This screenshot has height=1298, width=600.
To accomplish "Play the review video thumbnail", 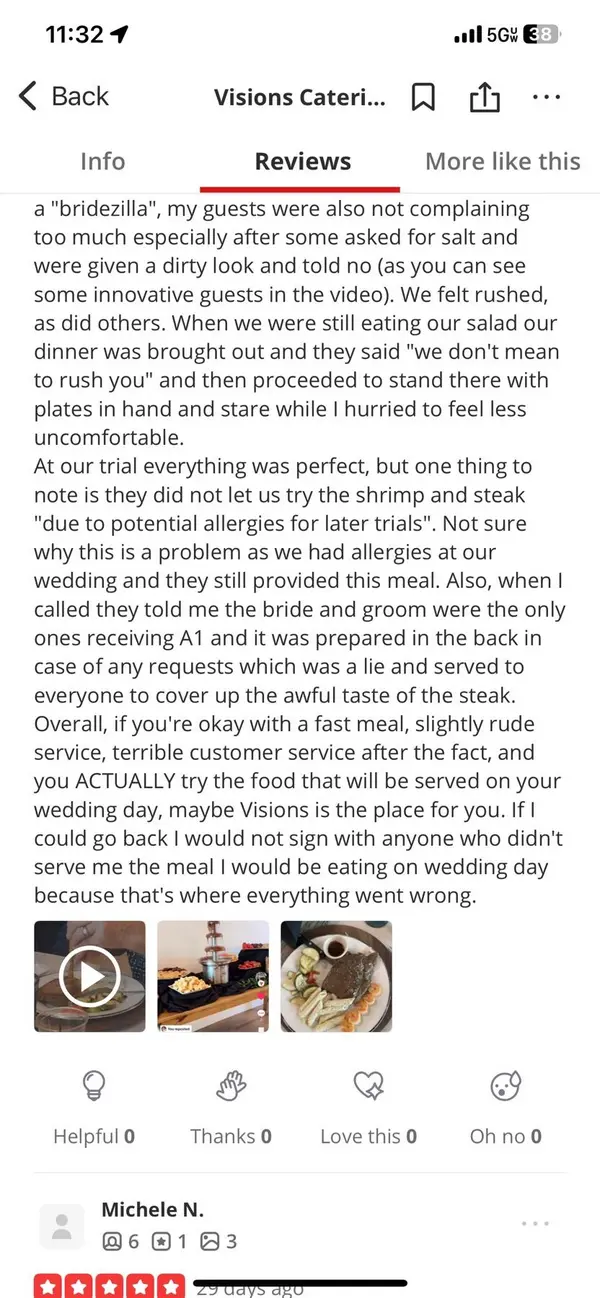I will (90, 976).
